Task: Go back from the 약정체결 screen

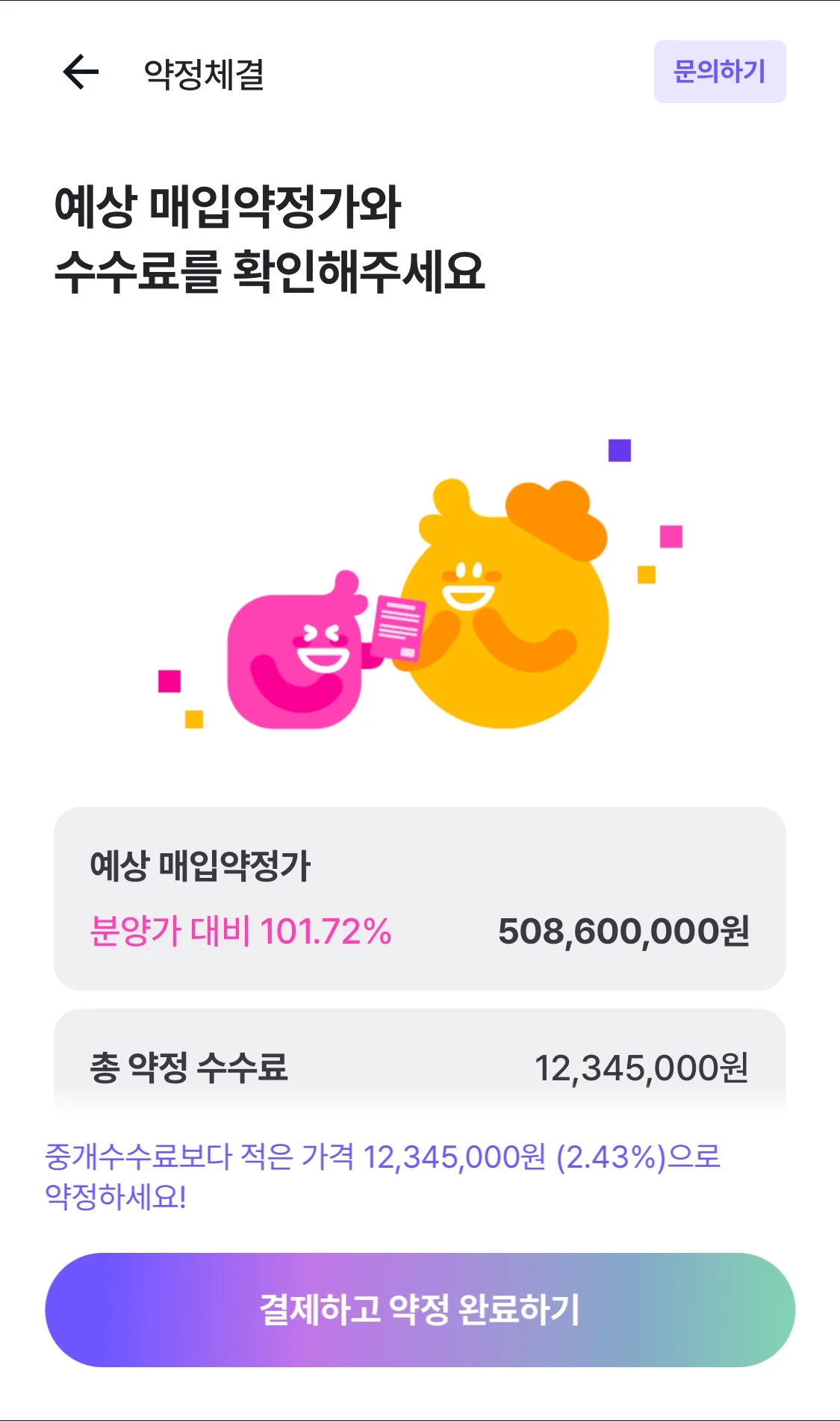Action: (81, 72)
